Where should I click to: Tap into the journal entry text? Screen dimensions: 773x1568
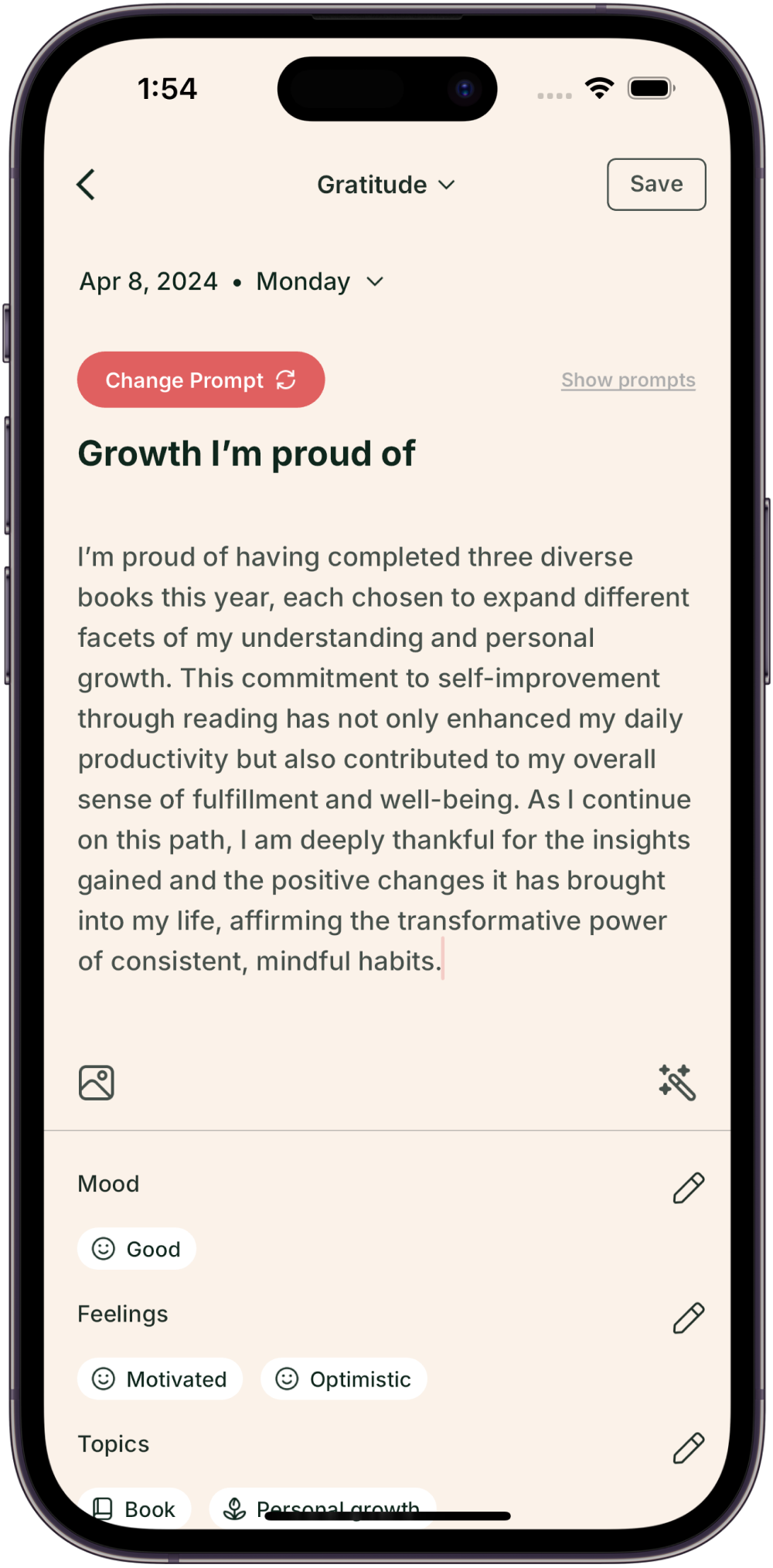tap(383, 758)
